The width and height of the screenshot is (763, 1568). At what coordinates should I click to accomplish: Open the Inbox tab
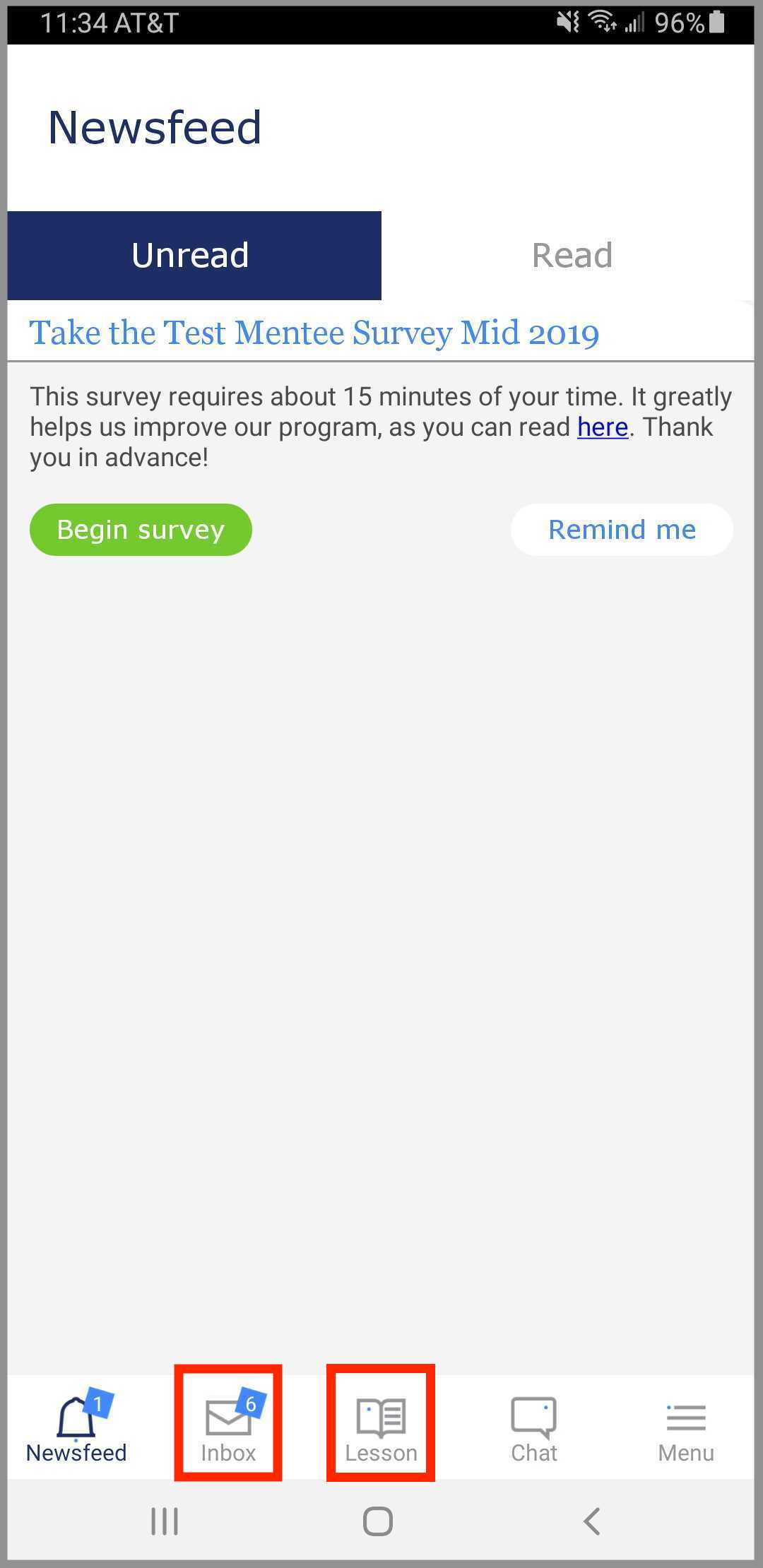[228, 1428]
